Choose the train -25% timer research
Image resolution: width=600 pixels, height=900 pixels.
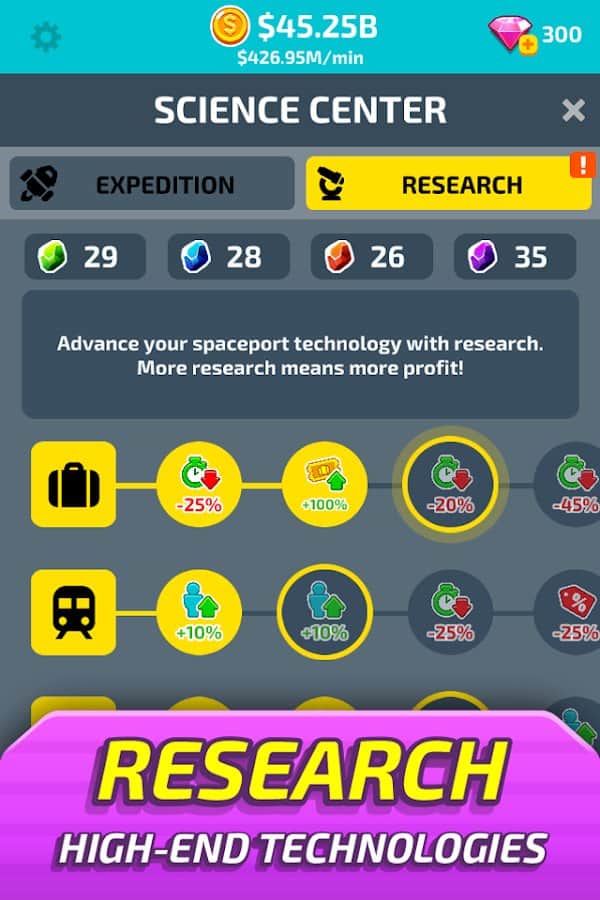449,612
